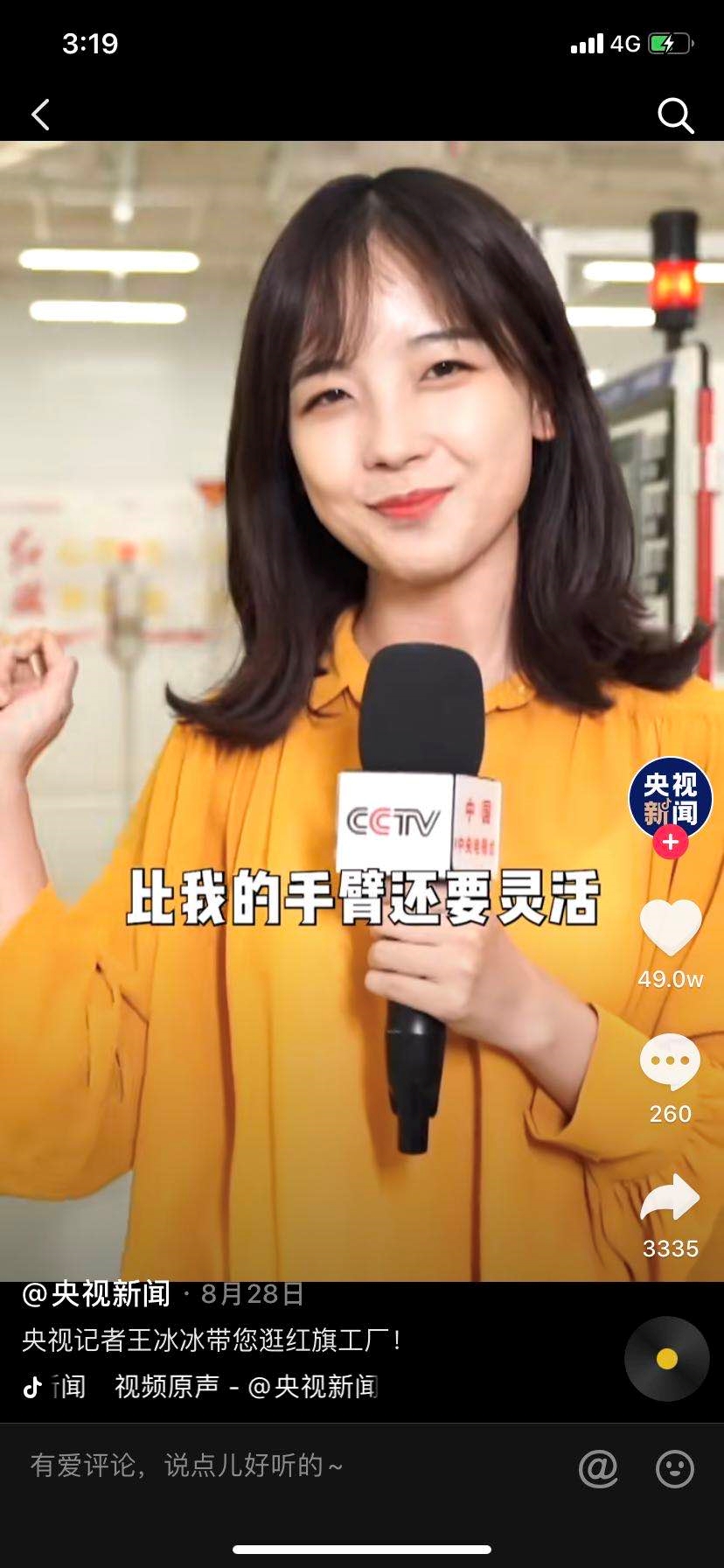Tap the @央视新闻 username link
The image size is (724, 1568).
click(x=96, y=1293)
